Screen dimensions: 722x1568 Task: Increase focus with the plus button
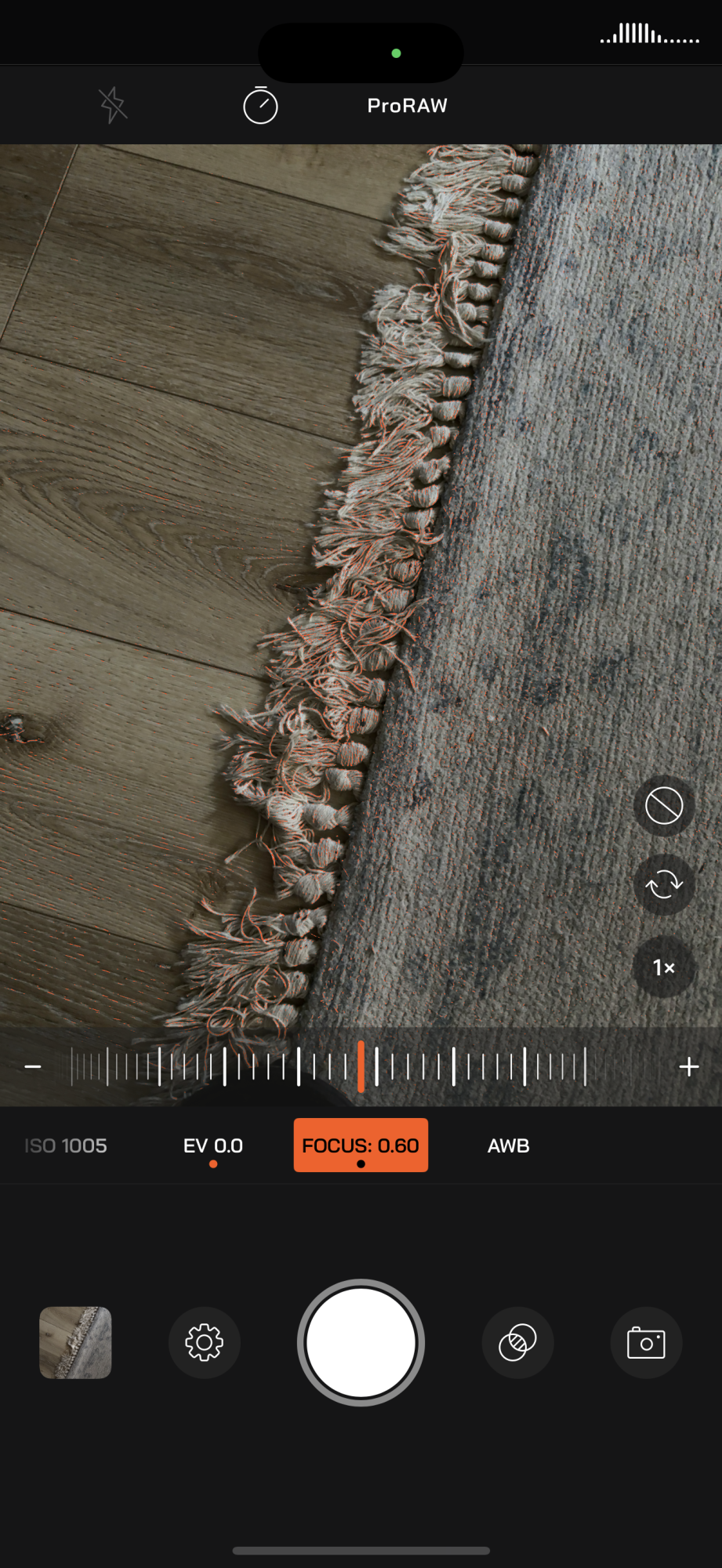[688, 1066]
